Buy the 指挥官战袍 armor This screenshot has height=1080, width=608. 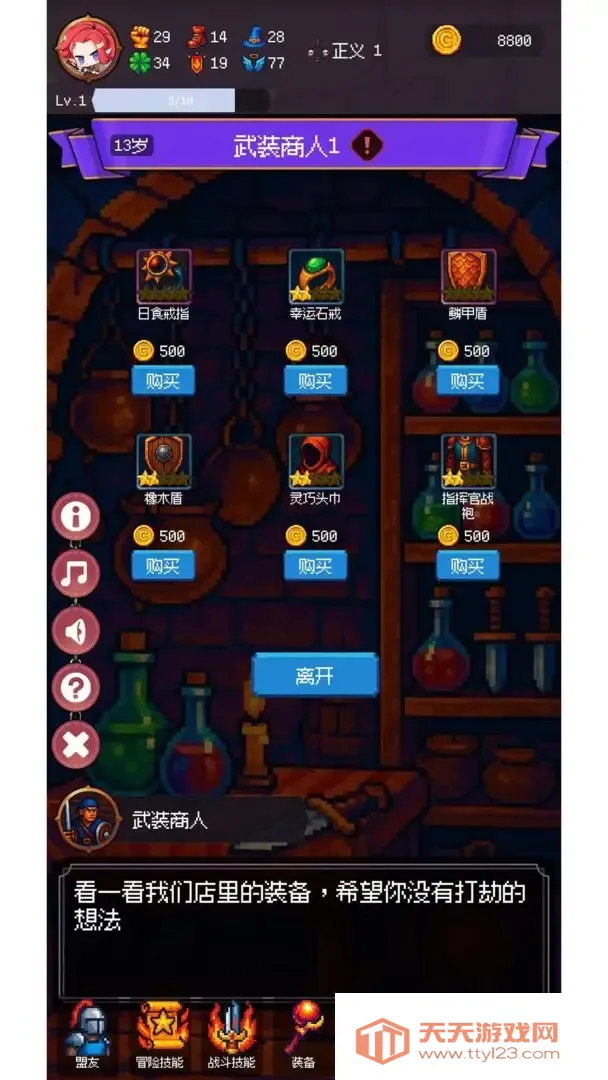click(x=467, y=566)
